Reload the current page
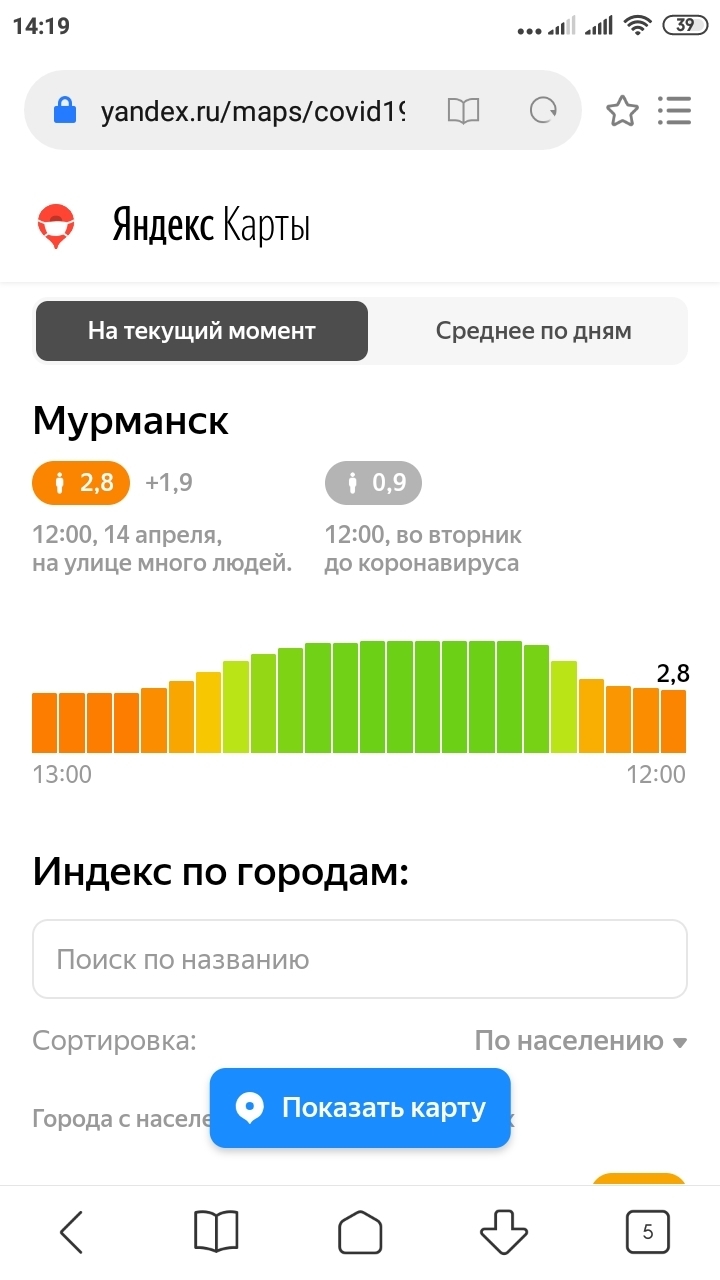Viewport: 720px width, 1280px height. (x=543, y=111)
